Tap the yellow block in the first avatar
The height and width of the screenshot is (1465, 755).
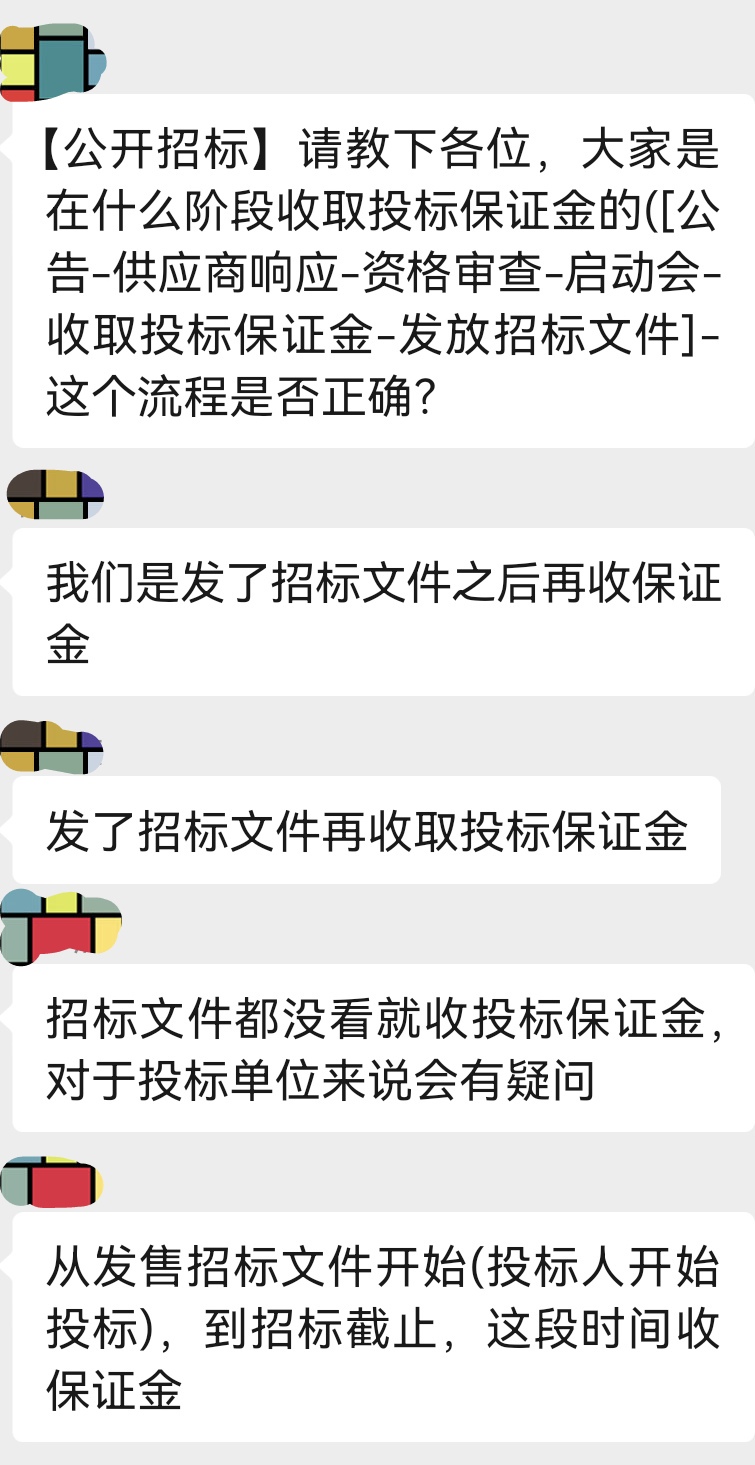pyautogui.click(x=18, y=68)
